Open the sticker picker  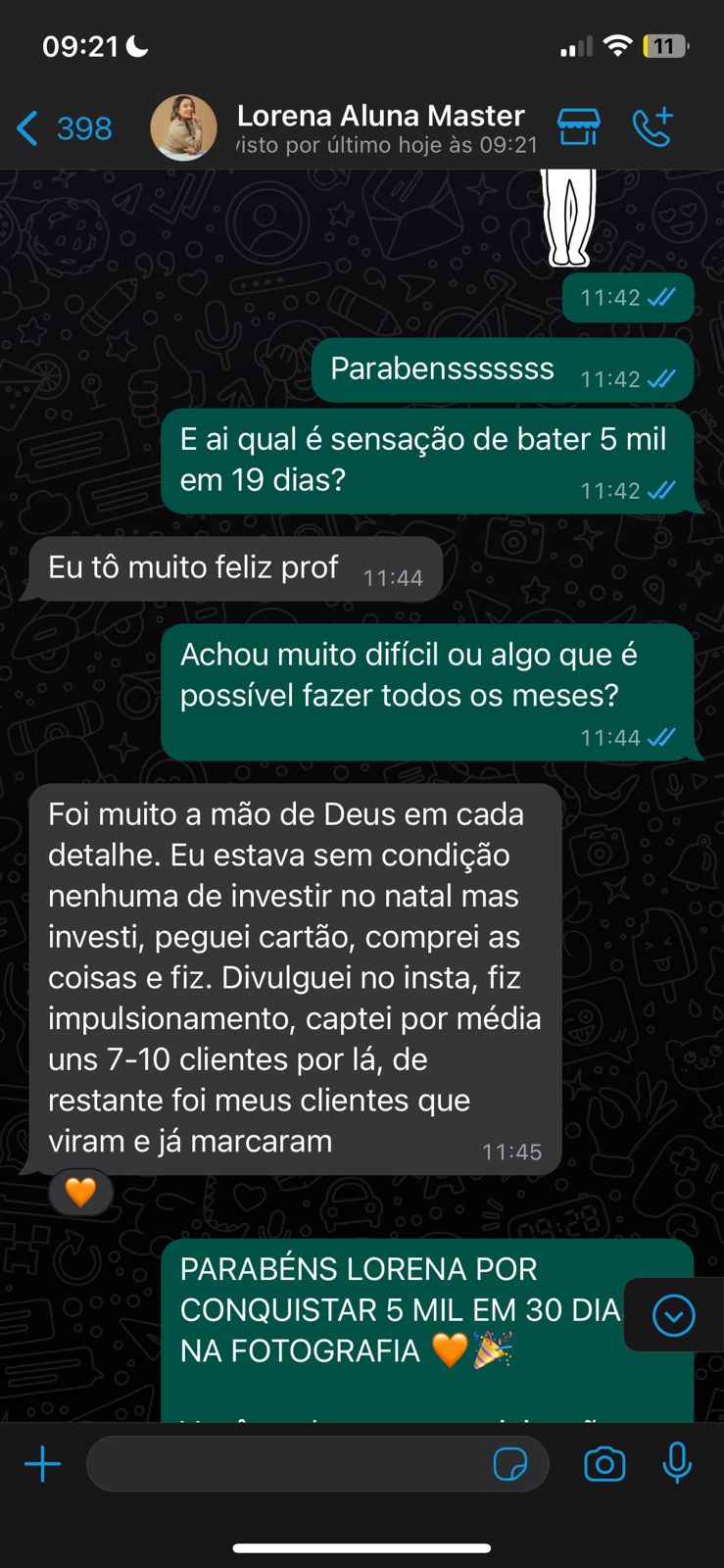[x=510, y=1464]
